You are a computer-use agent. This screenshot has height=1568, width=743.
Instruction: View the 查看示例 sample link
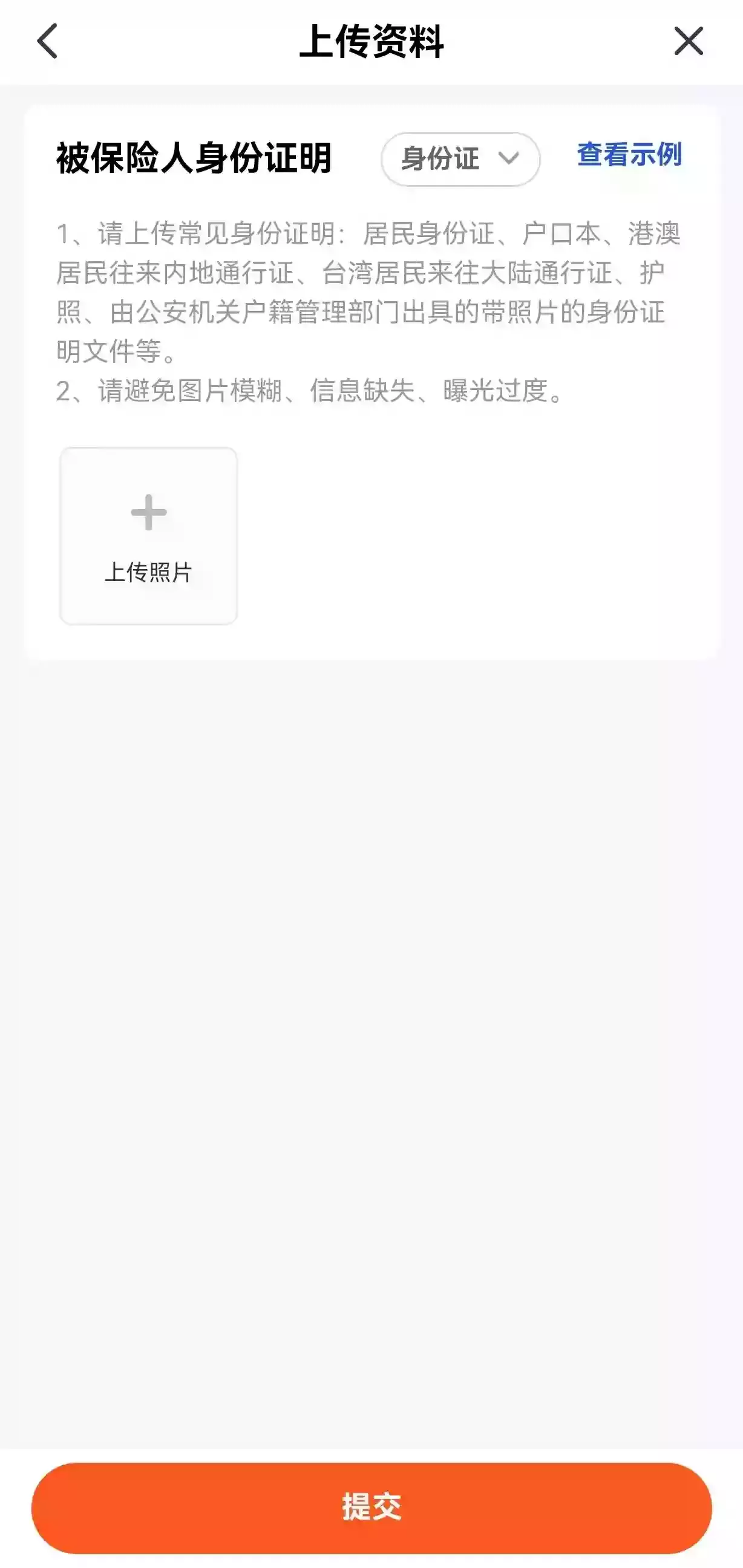pos(630,155)
